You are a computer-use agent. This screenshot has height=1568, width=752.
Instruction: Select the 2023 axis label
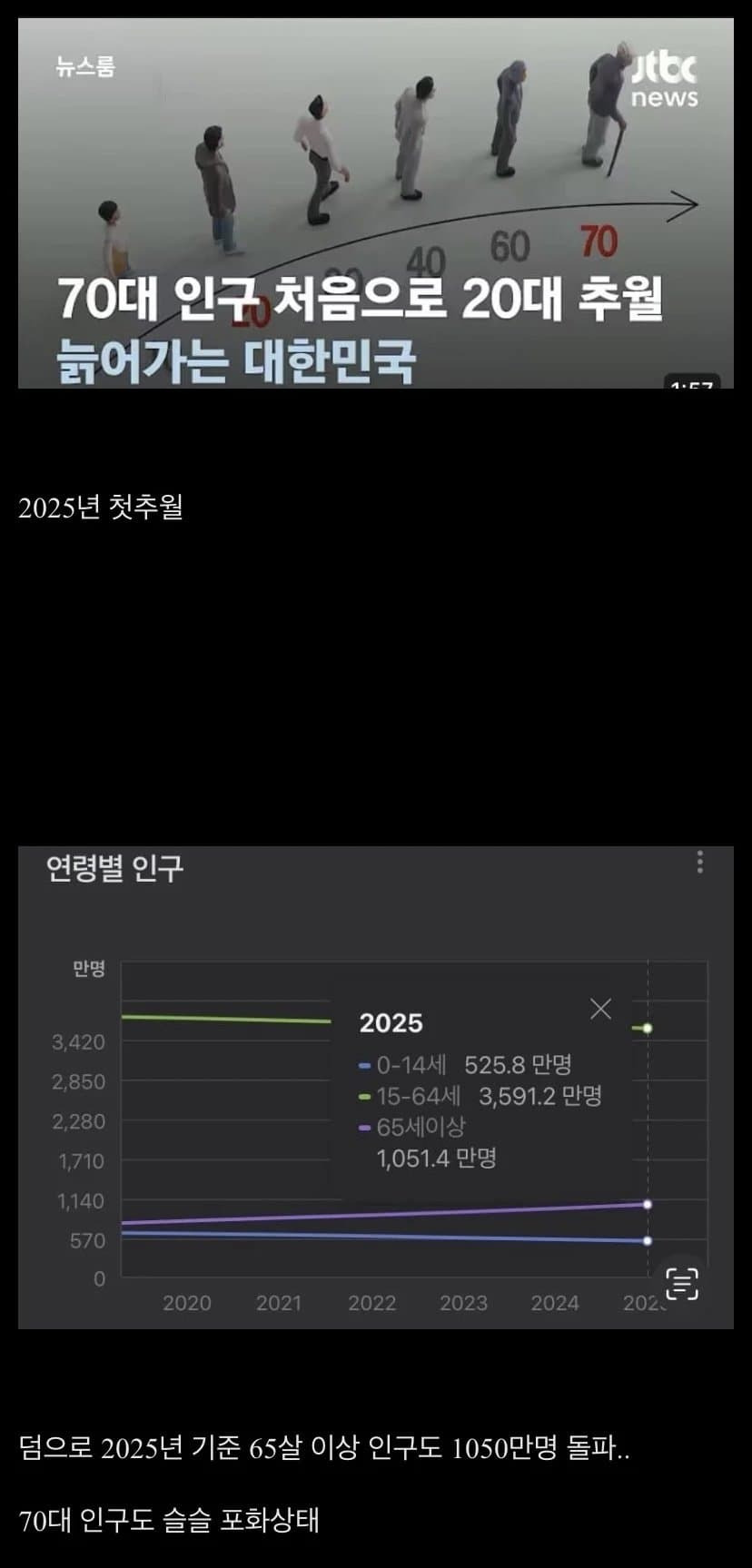465,1302
